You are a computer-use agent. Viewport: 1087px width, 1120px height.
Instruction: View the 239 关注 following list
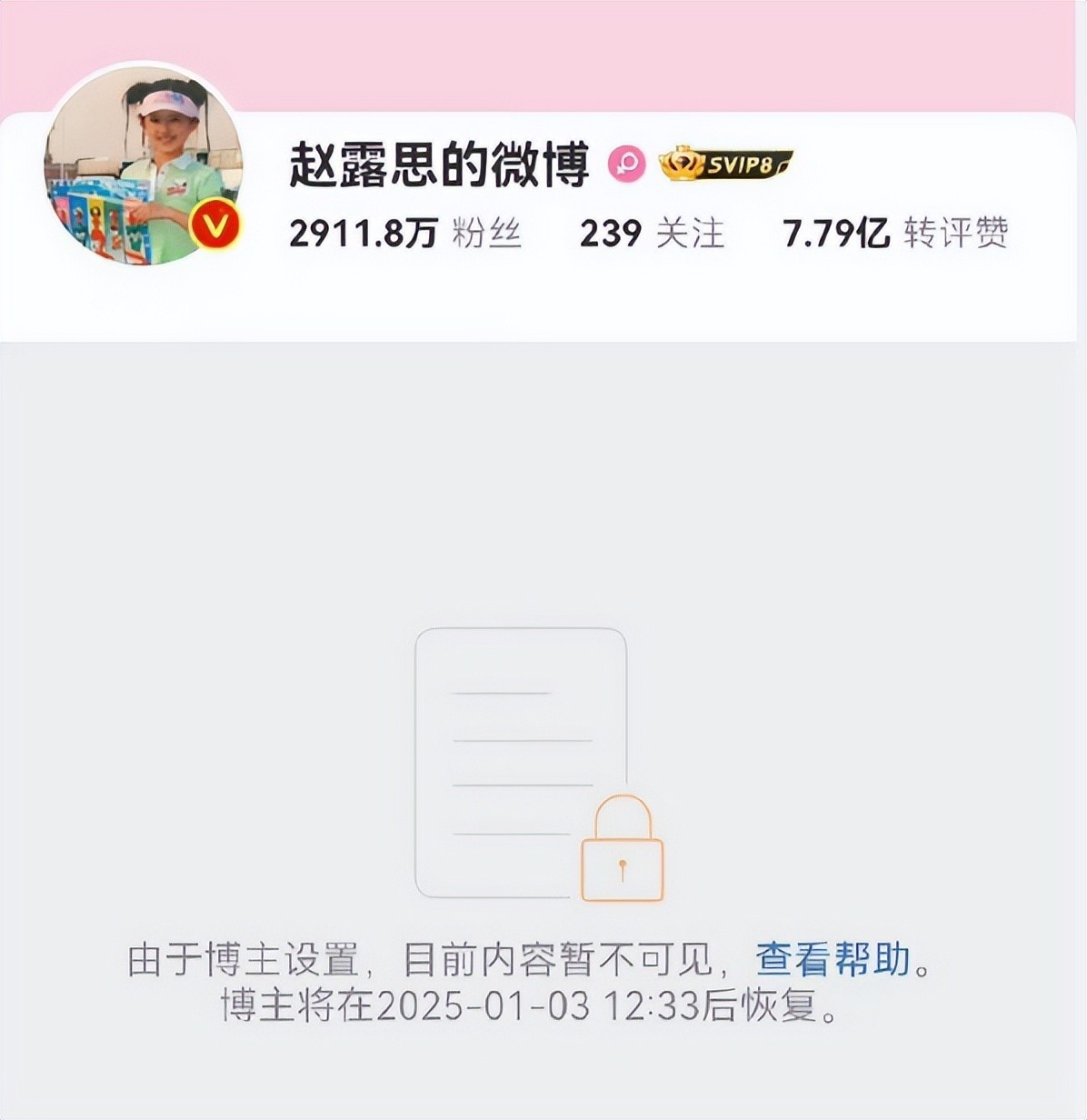coord(652,234)
